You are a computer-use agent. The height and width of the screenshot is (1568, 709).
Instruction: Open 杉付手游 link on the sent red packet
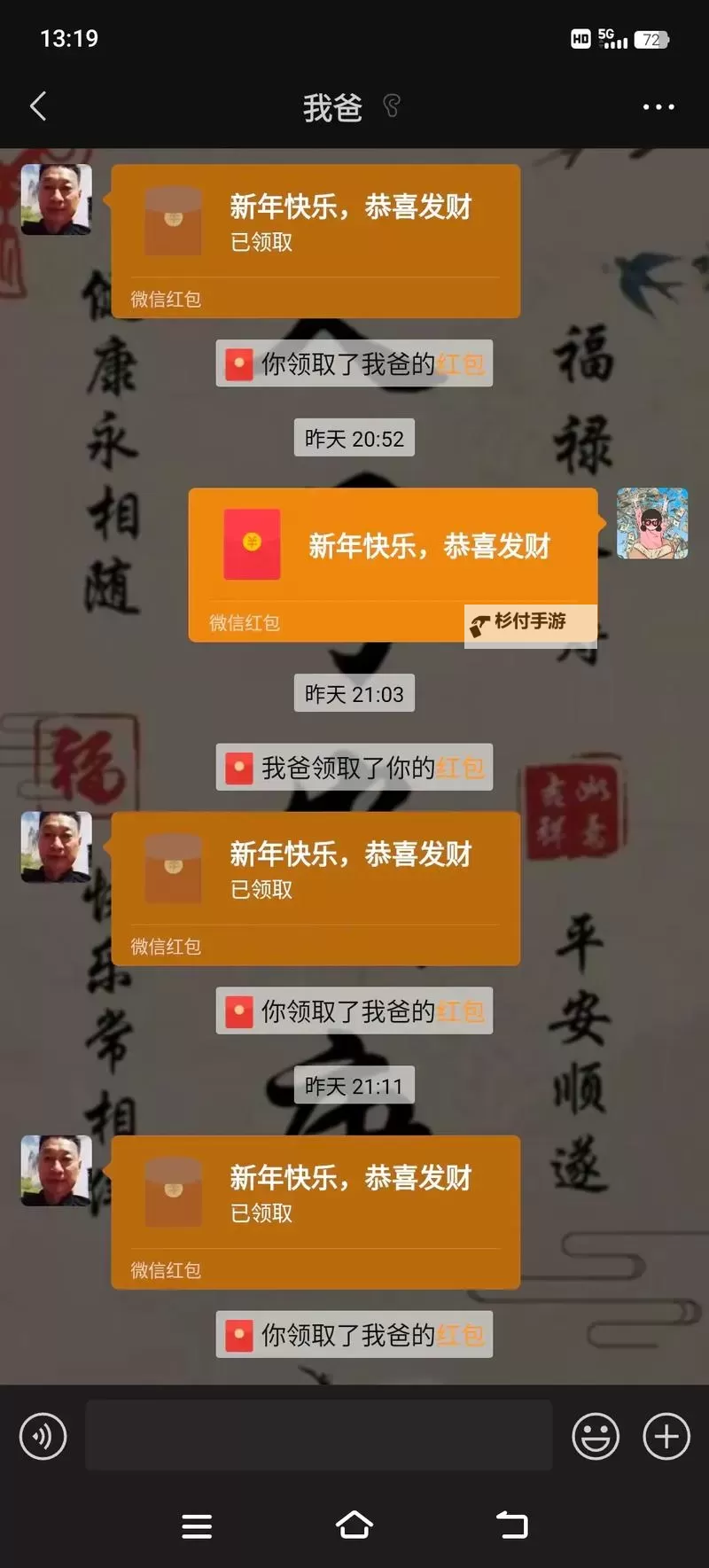pos(529,622)
